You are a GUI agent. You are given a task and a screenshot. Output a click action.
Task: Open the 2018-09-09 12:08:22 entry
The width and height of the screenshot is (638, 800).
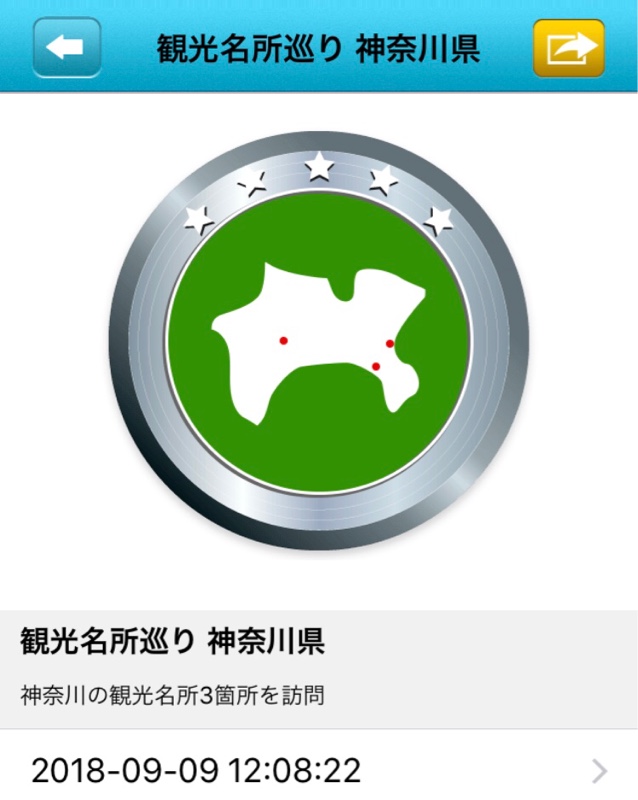tap(319, 770)
